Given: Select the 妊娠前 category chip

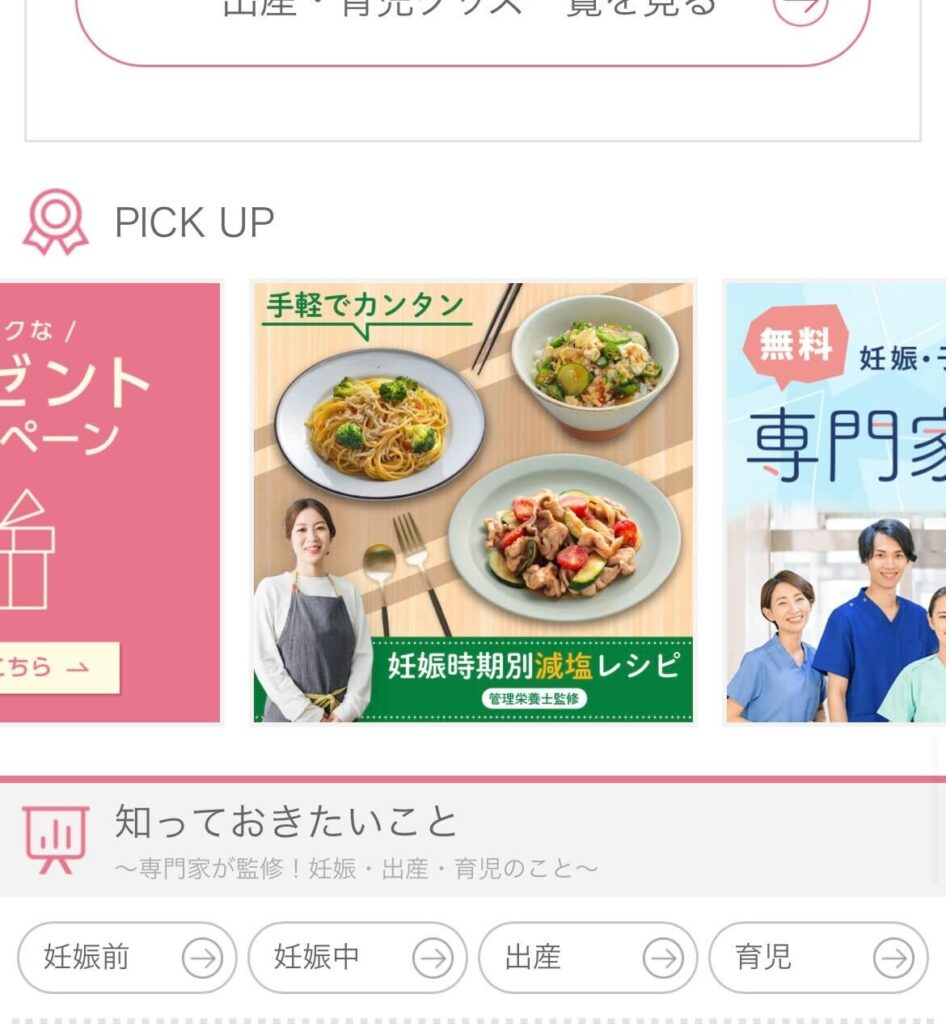Looking at the screenshot, I should (x=127, y=958).
